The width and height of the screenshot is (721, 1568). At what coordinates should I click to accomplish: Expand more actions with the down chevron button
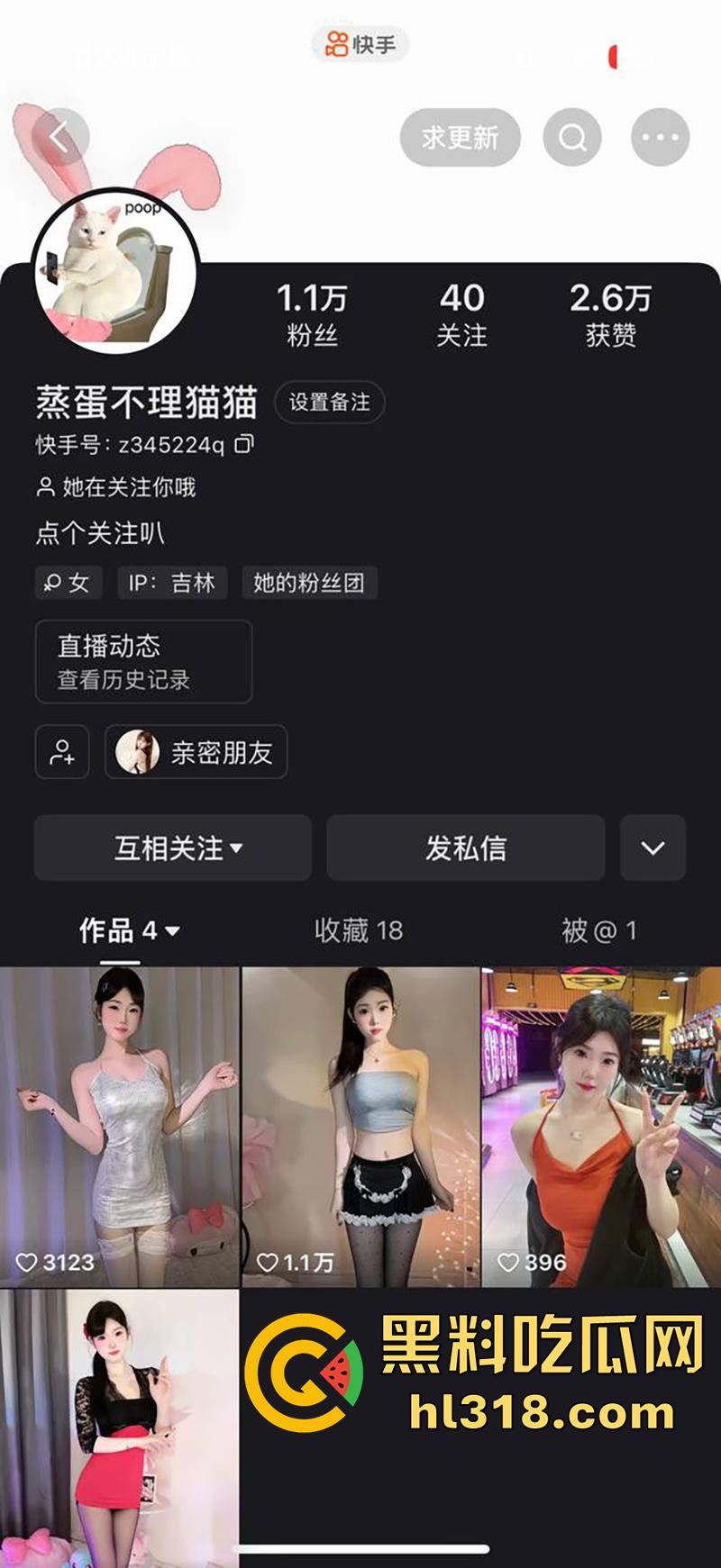pos(653,847)
